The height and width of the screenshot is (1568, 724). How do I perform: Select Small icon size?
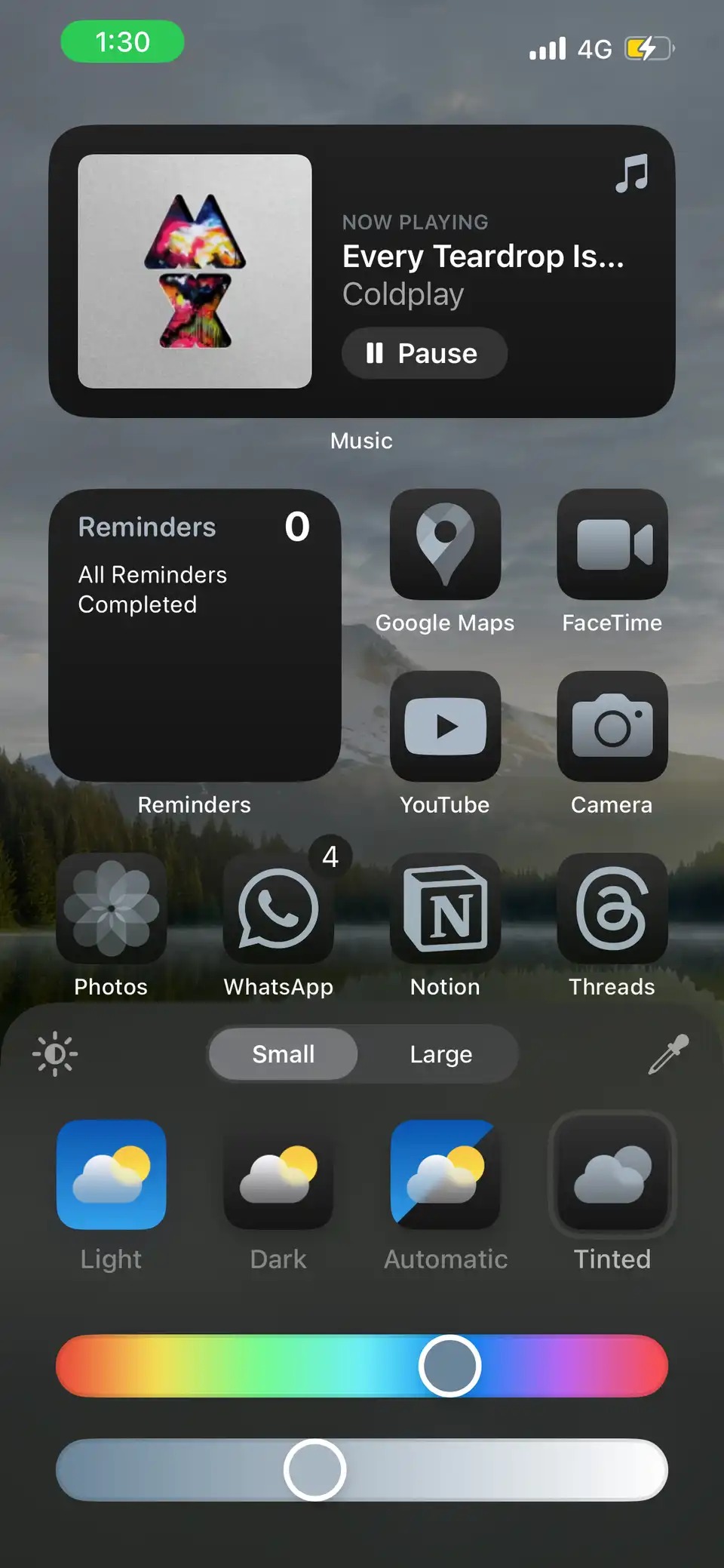tap(283, 1054)
